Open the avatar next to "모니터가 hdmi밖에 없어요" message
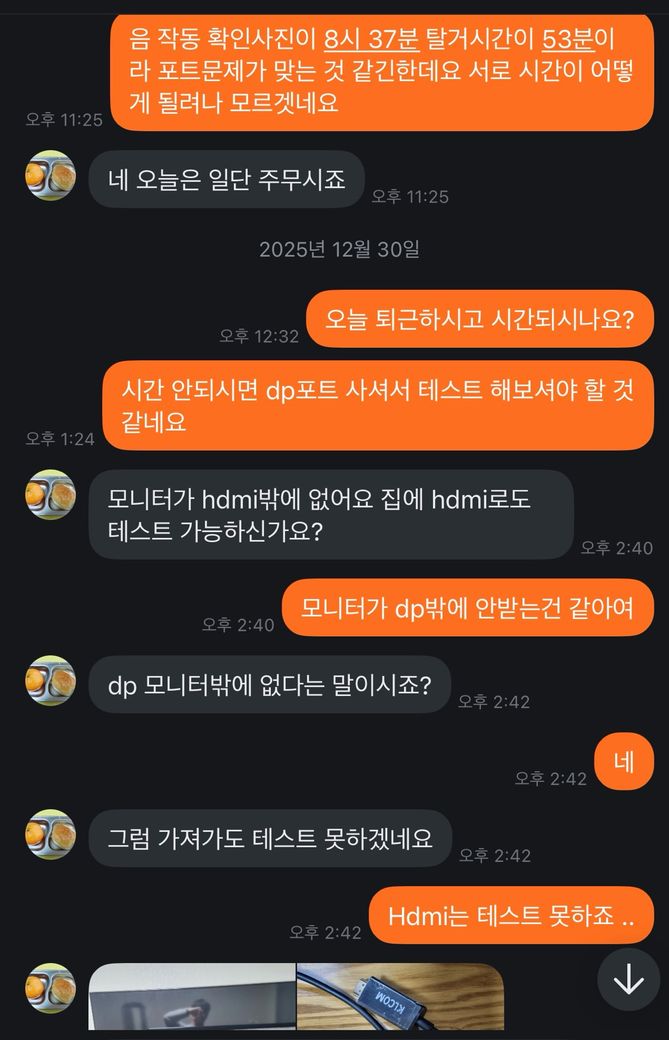Viewport: 669px width, 1040px height. tap(50, 495)
